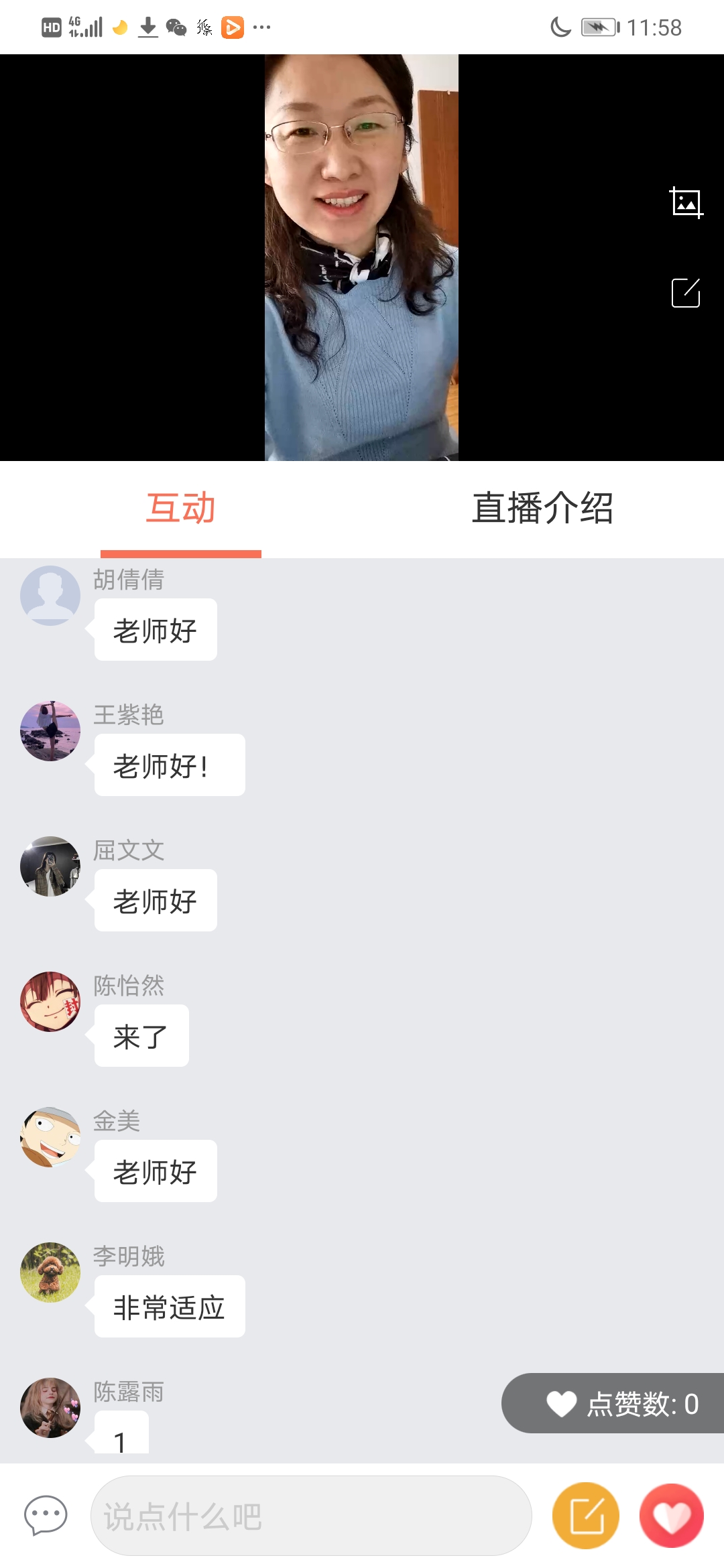Open the chat bubble icon beside input
This screenshot has width=724, height=1568.
coord(46,1516)
